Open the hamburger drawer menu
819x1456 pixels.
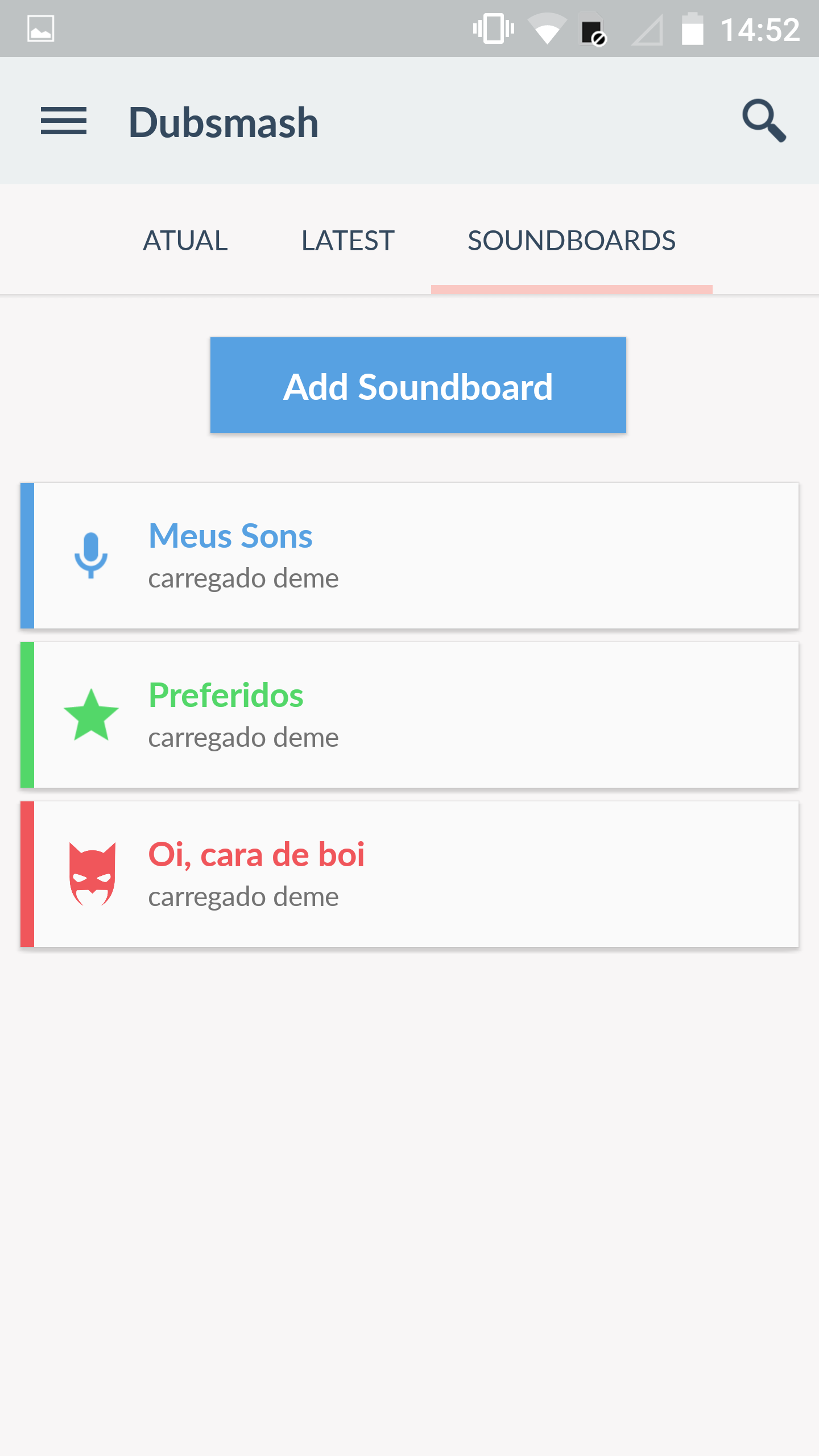(64, 121)
